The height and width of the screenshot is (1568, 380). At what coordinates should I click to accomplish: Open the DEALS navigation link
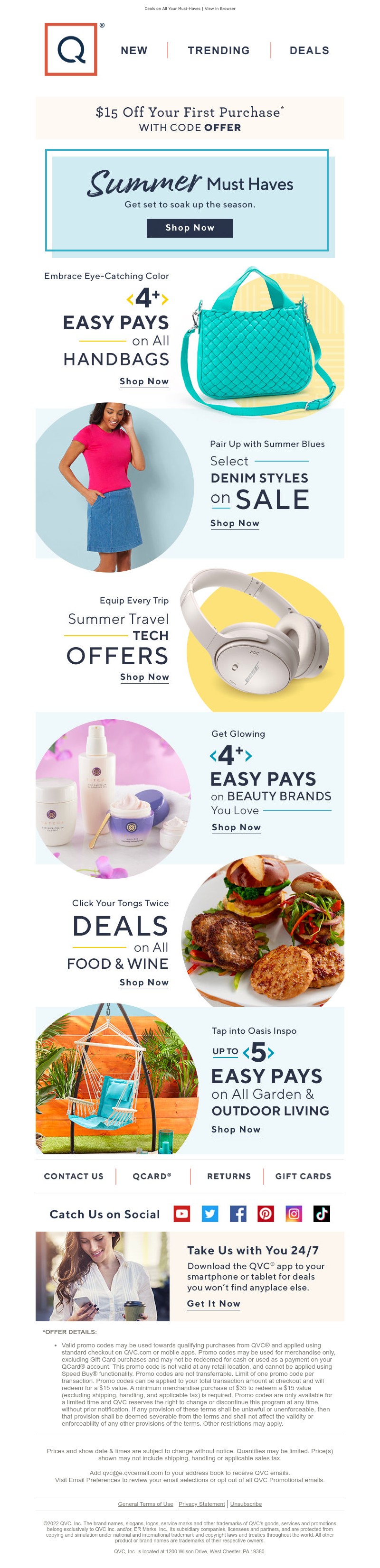[x=309, y=50]
